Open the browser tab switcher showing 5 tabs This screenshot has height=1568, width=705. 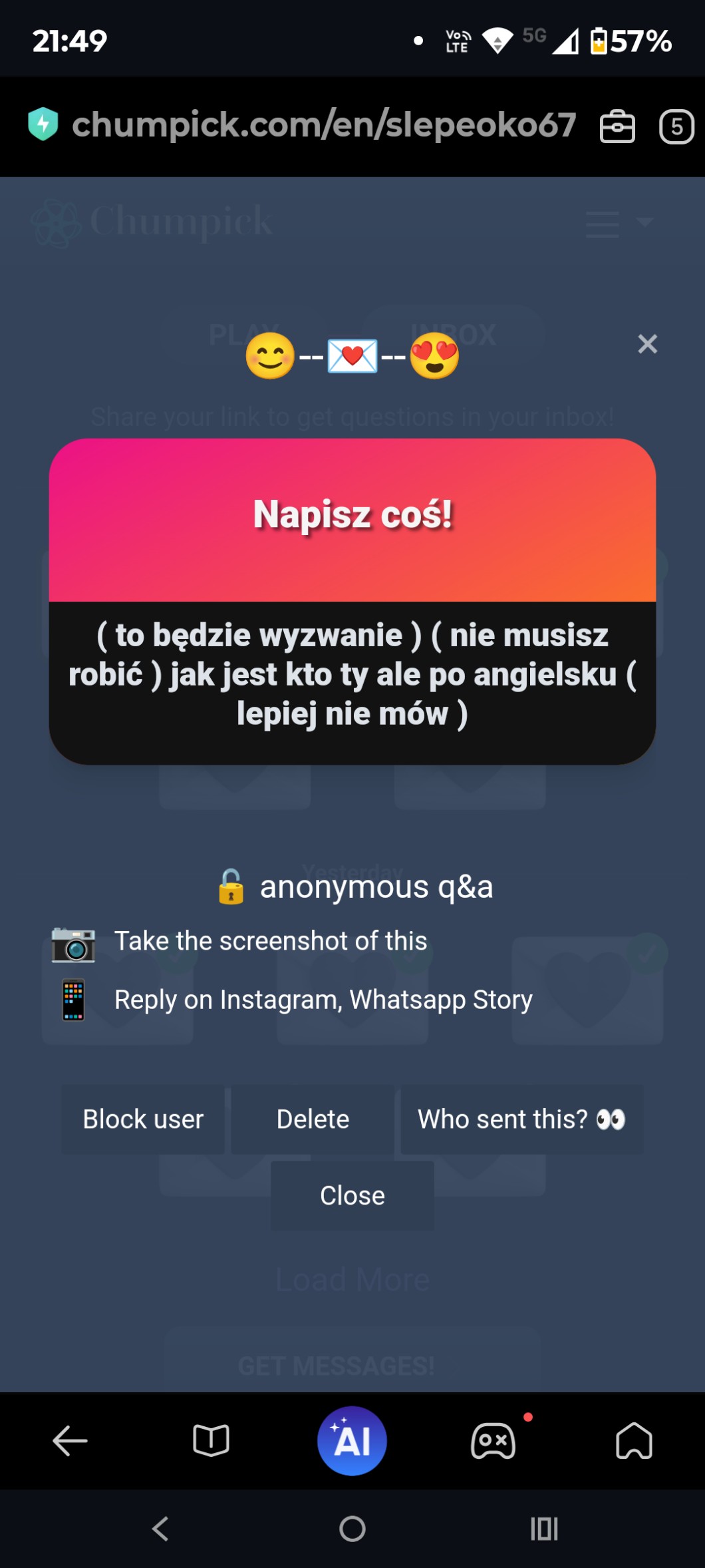(x=676, y=126)
